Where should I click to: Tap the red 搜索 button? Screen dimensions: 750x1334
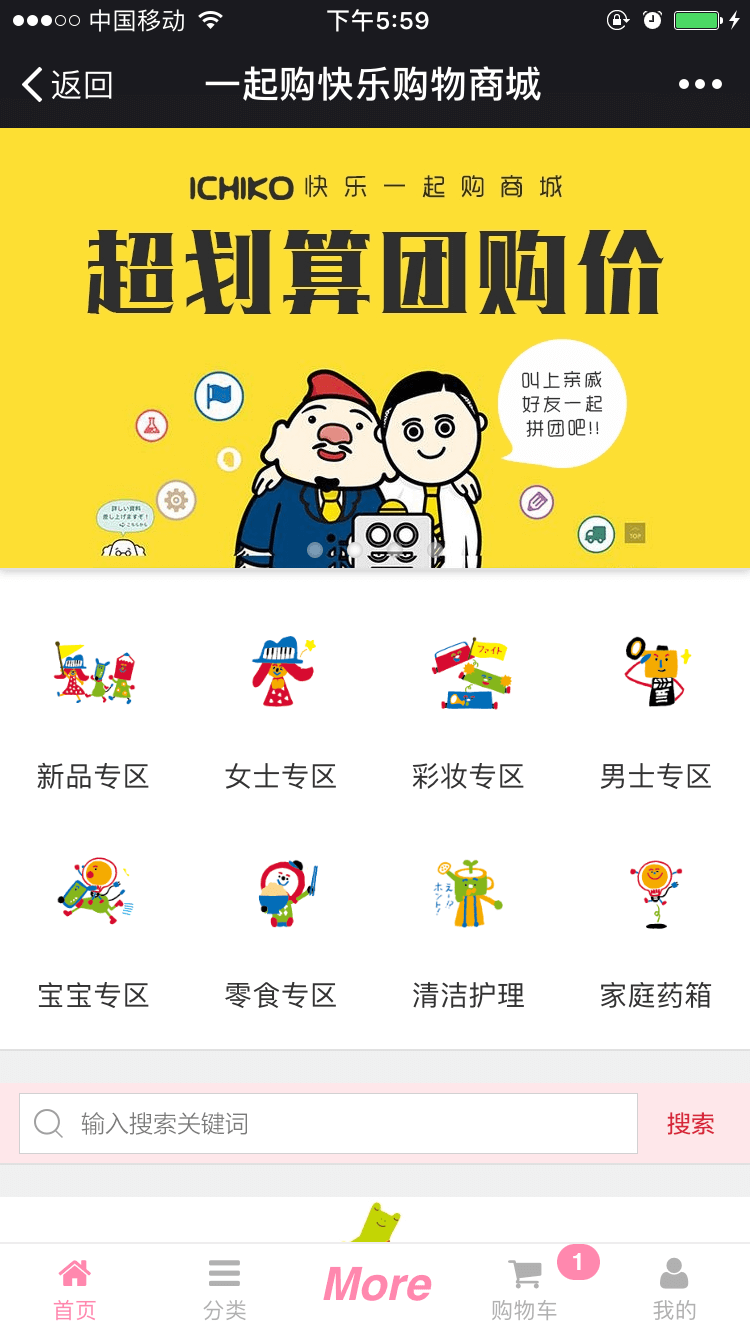click(x=691, y=1124)
